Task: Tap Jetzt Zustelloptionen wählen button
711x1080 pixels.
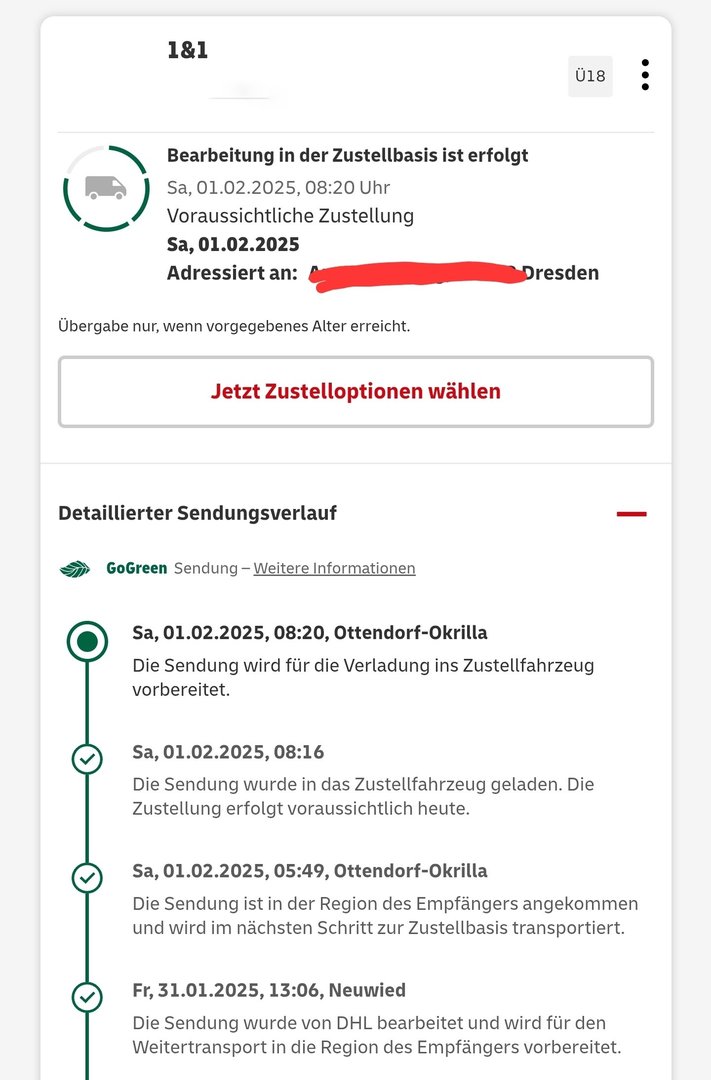Action: 355,391
